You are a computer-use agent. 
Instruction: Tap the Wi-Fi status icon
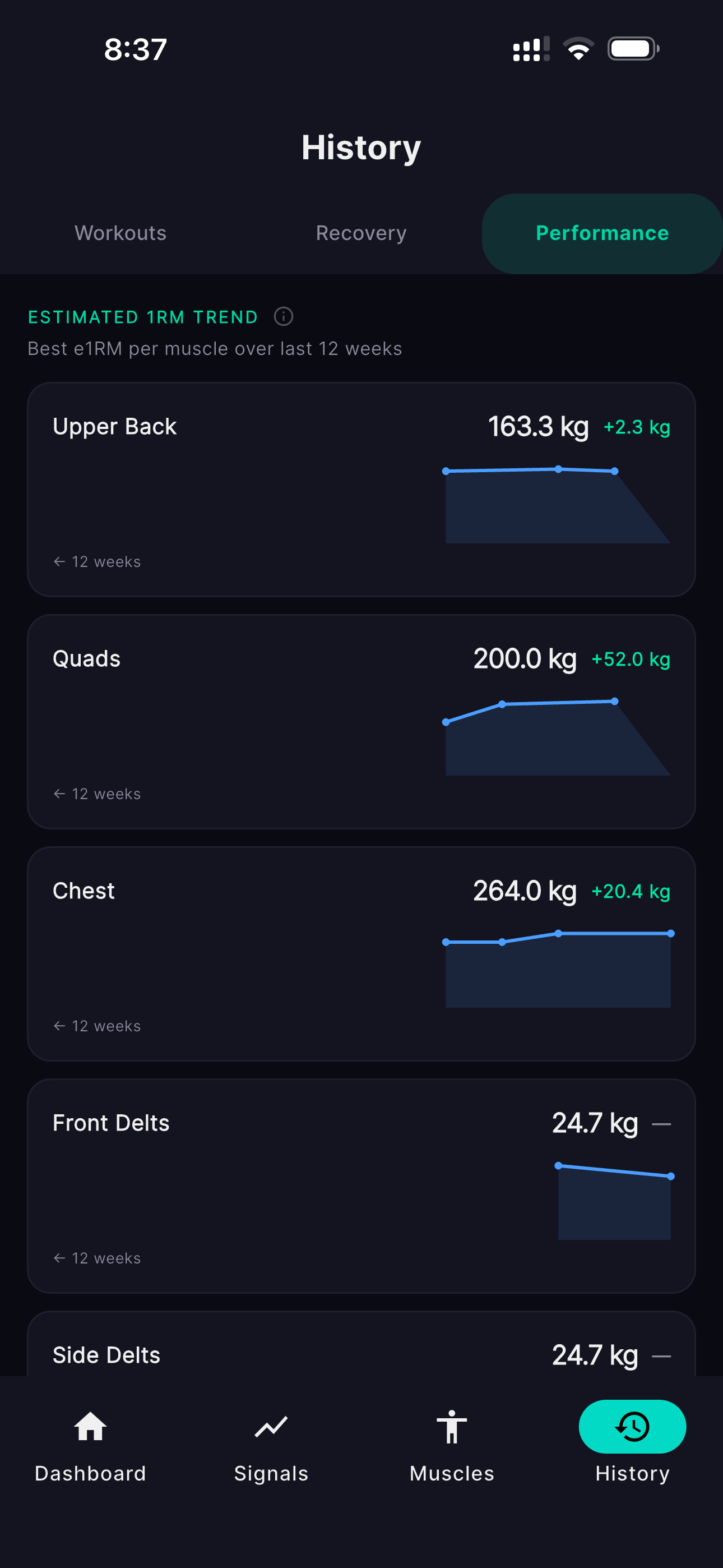point(578,48)
